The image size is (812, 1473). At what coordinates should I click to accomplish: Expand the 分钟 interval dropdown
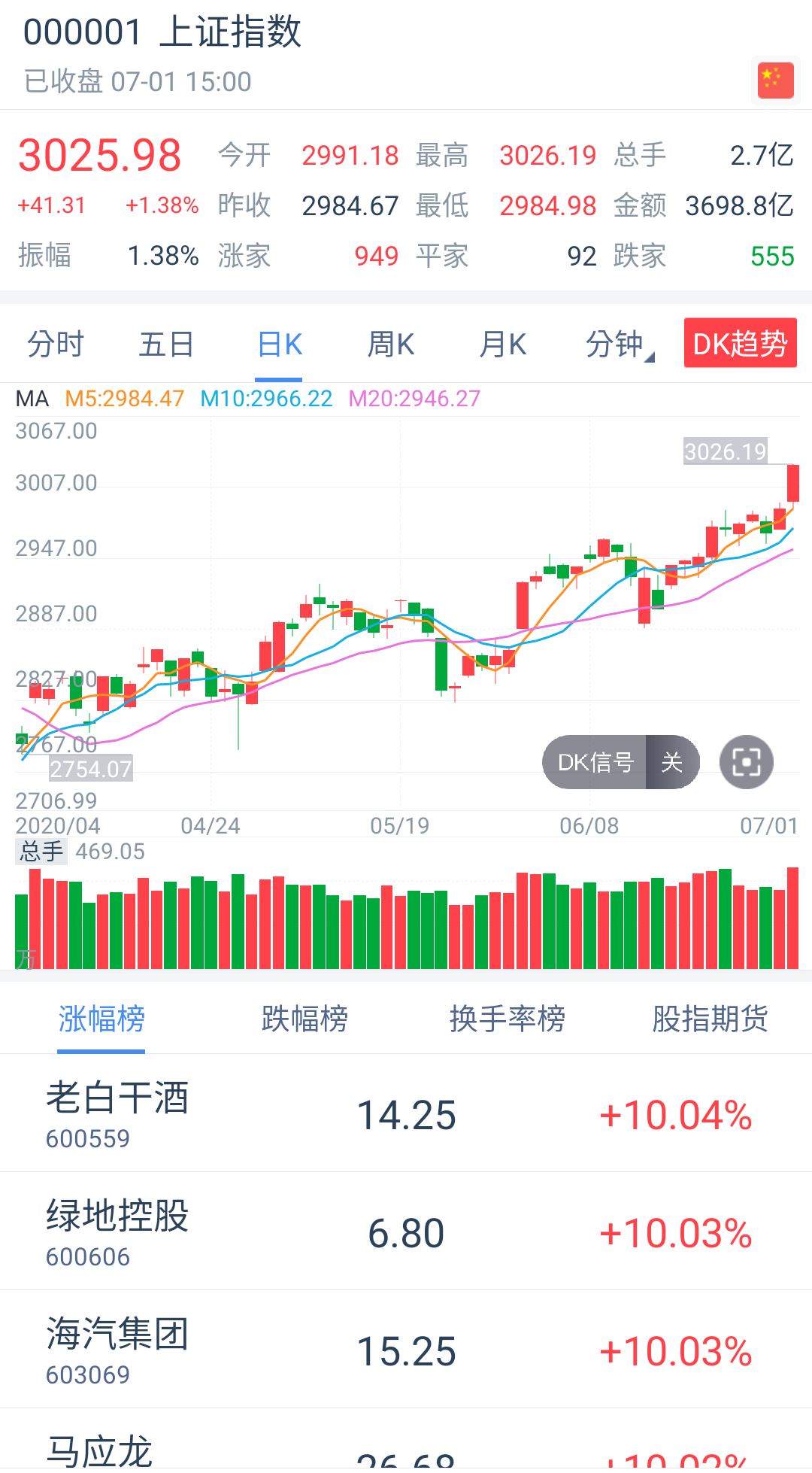(614, 343)
